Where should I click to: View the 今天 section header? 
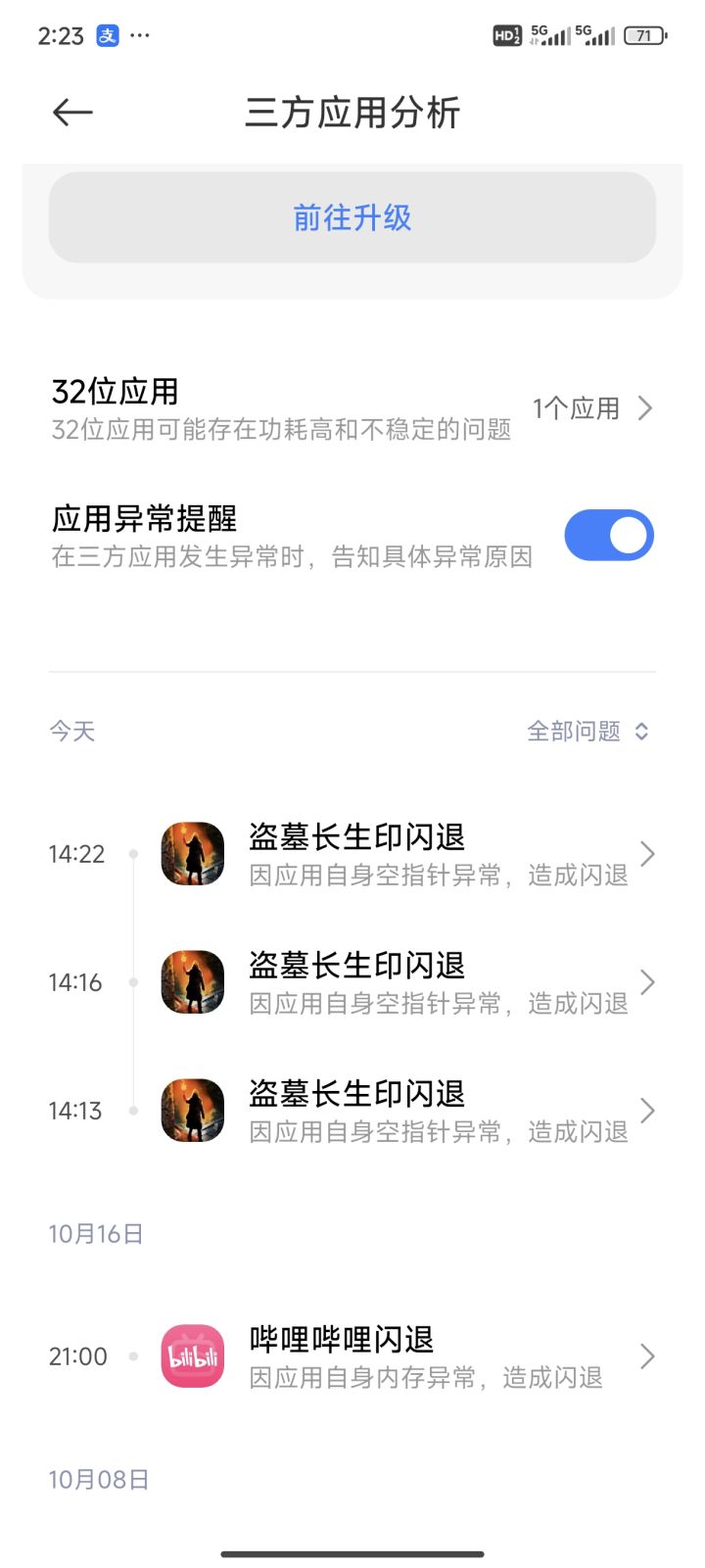click(70, 731)
